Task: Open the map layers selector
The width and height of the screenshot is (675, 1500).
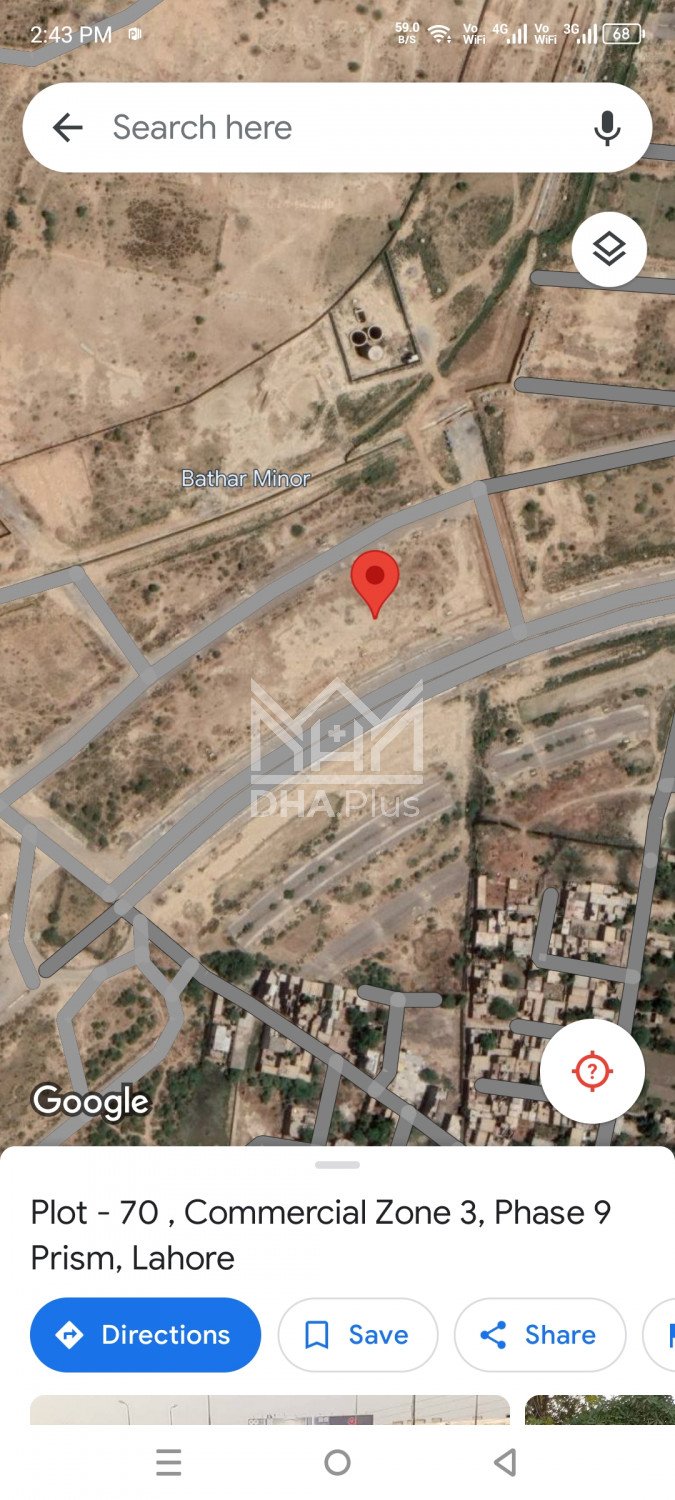Action: coord(609,249)
